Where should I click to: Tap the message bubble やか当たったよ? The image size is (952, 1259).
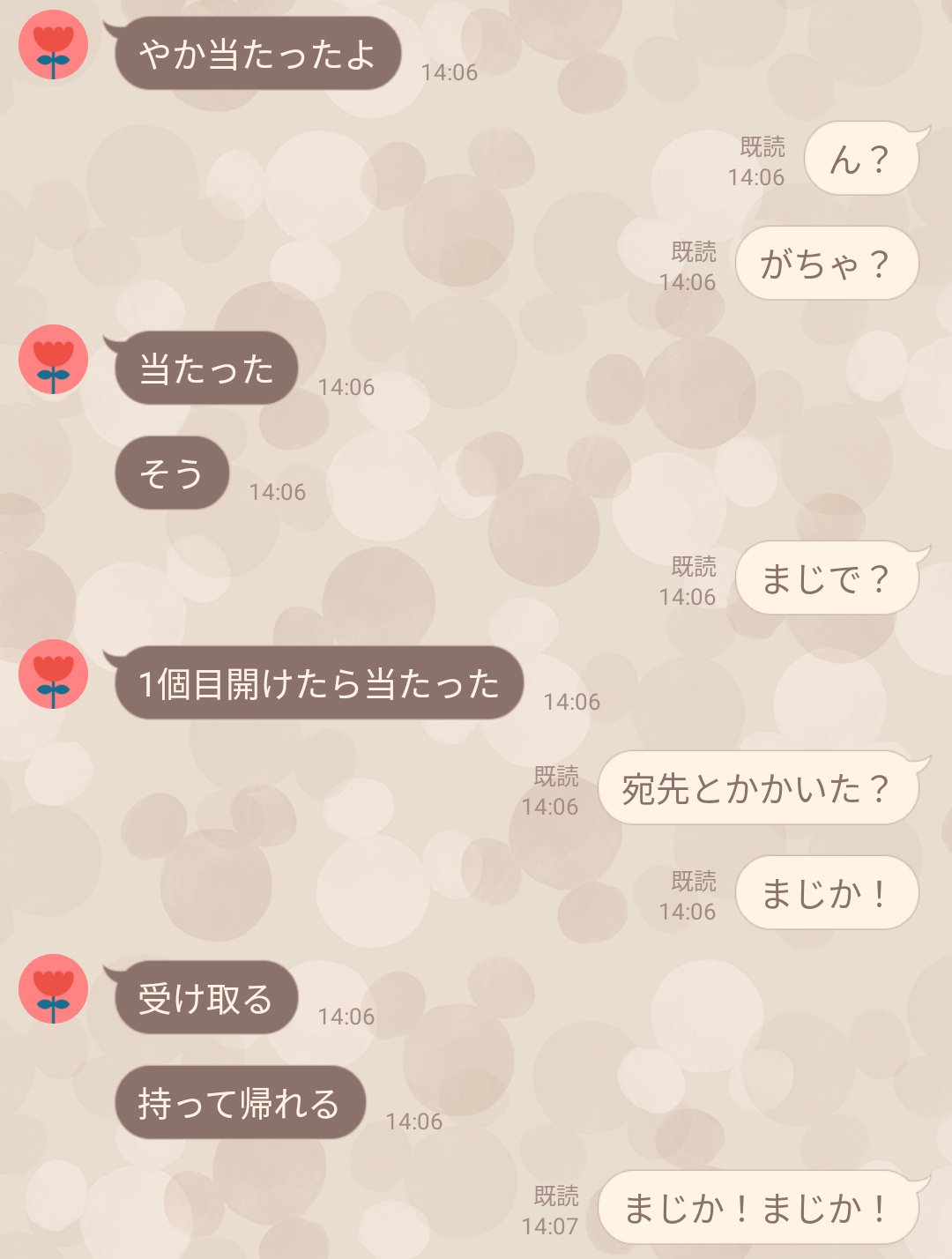pyautogui.click(x=256, y=55)
